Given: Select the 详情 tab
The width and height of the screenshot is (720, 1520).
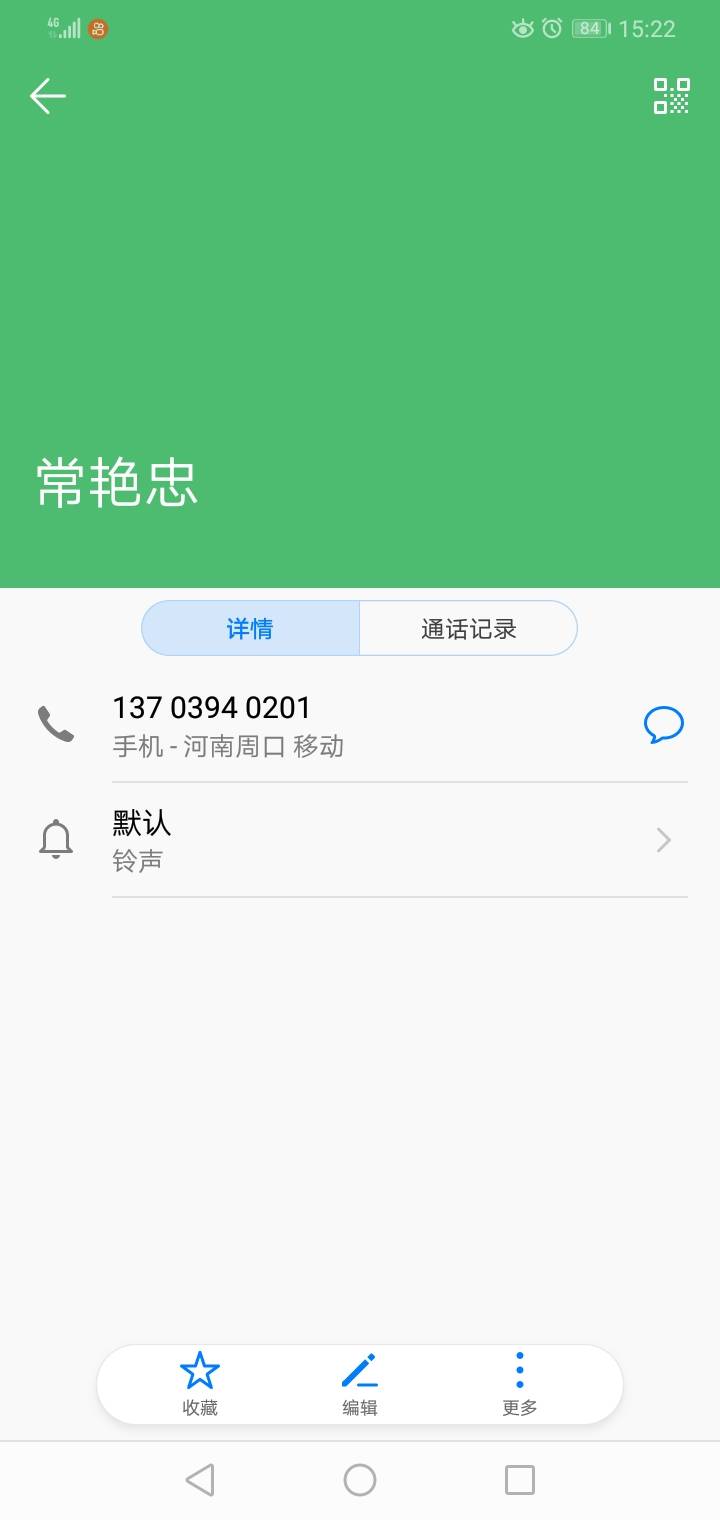Looking at the screenshot, I should click(x=250, y=629).
